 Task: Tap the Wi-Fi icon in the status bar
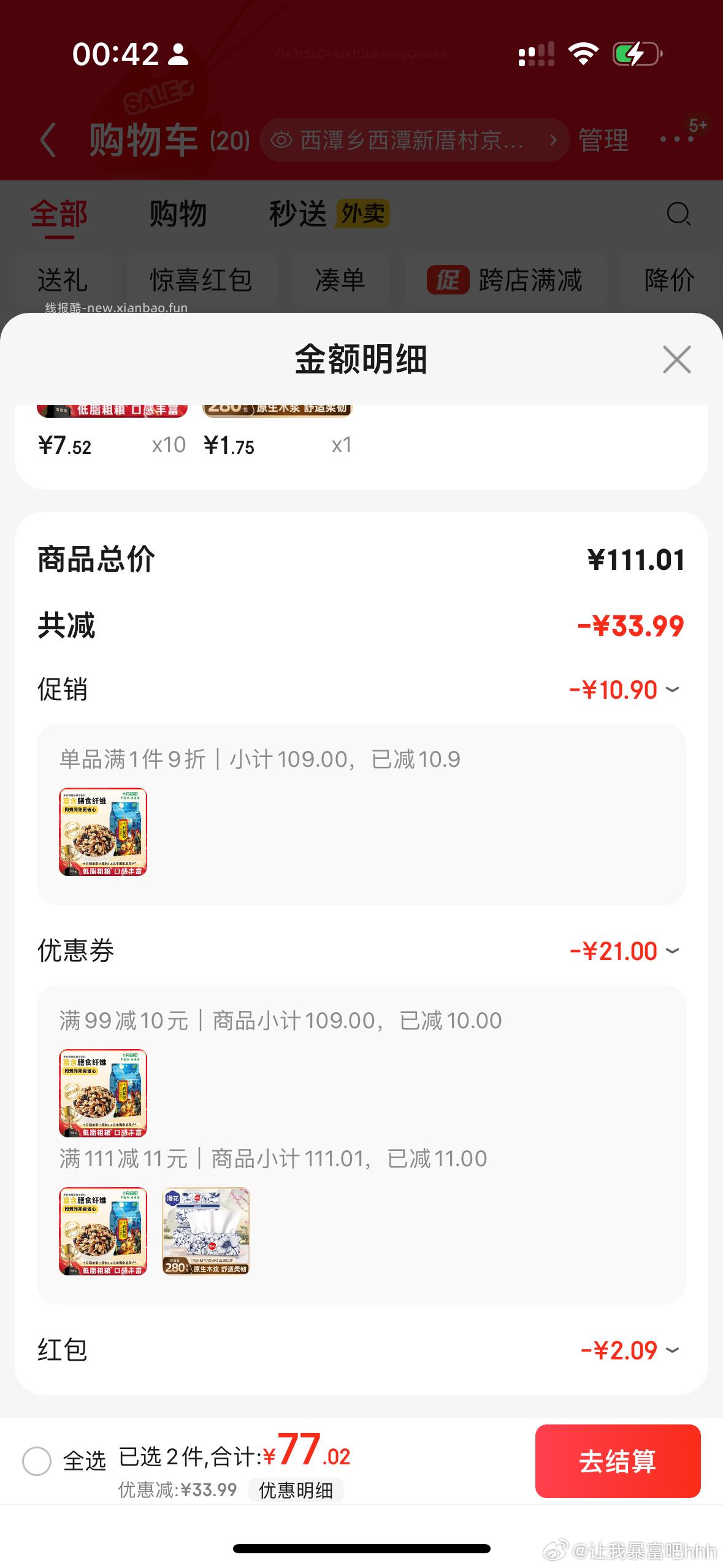coord(584,54)
